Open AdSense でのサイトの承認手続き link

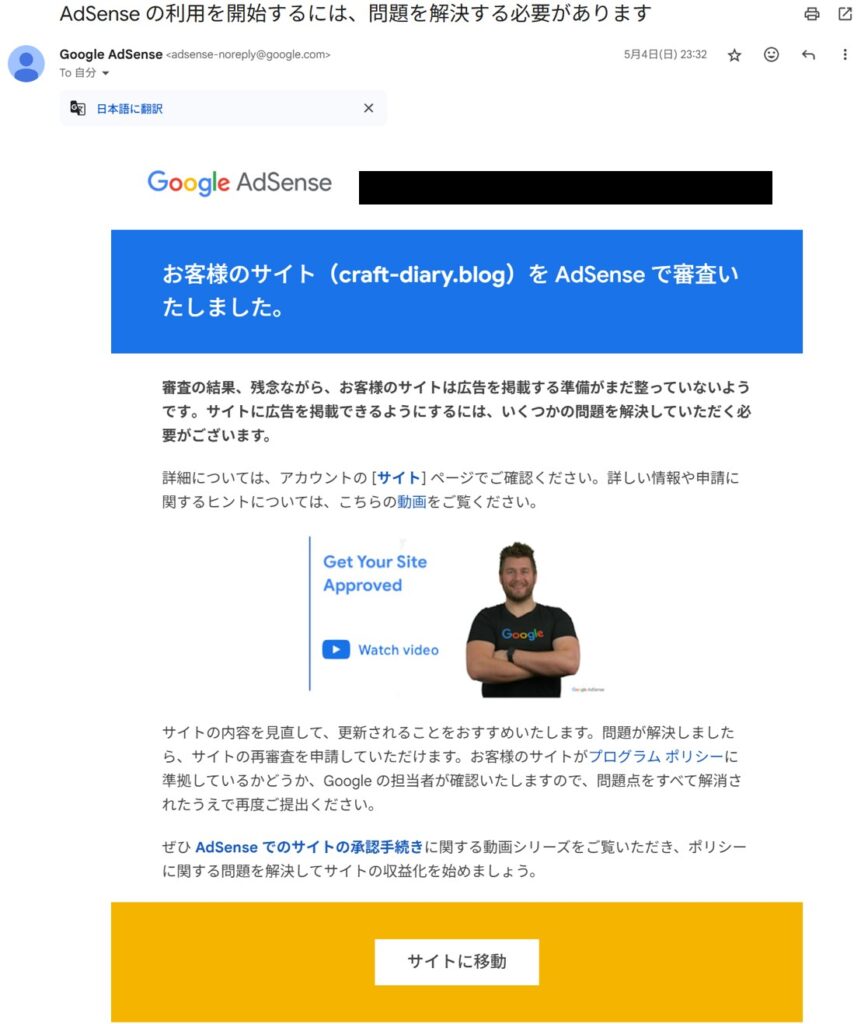[x=309, y=847]
